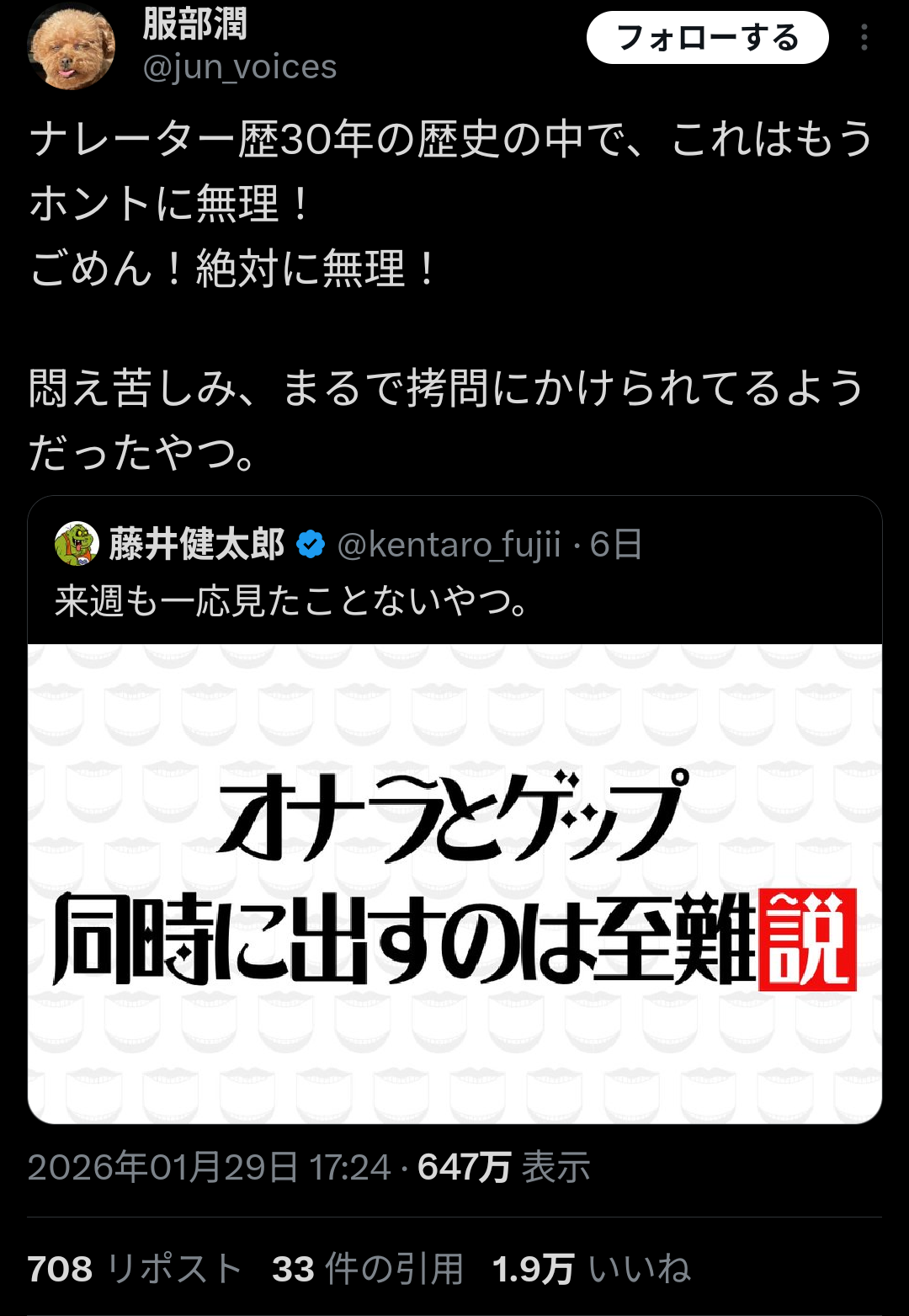View the 708 リポスト list
Image resolution: width=909 pixels, height=1316 pixels.
tap(135, 1269)
